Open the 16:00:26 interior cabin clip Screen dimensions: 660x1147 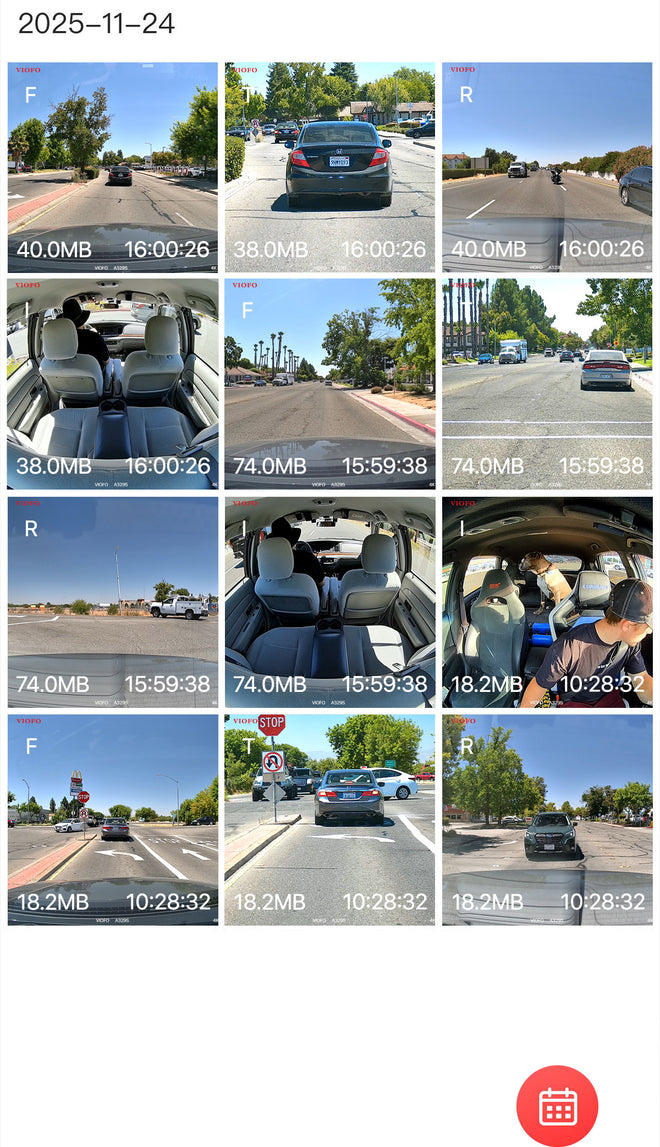(x=113, y=384)
